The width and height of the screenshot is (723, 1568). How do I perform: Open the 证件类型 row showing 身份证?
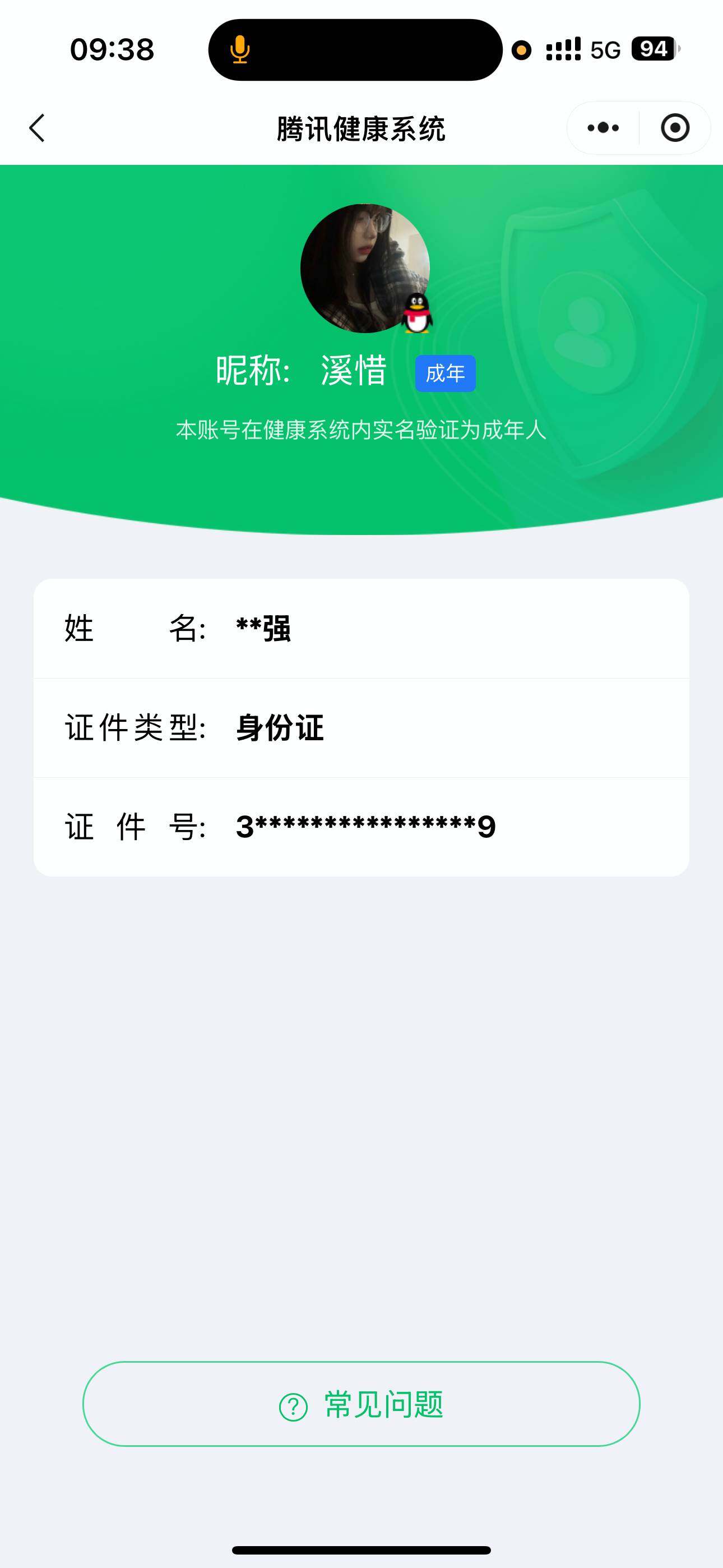pos(361,728)
